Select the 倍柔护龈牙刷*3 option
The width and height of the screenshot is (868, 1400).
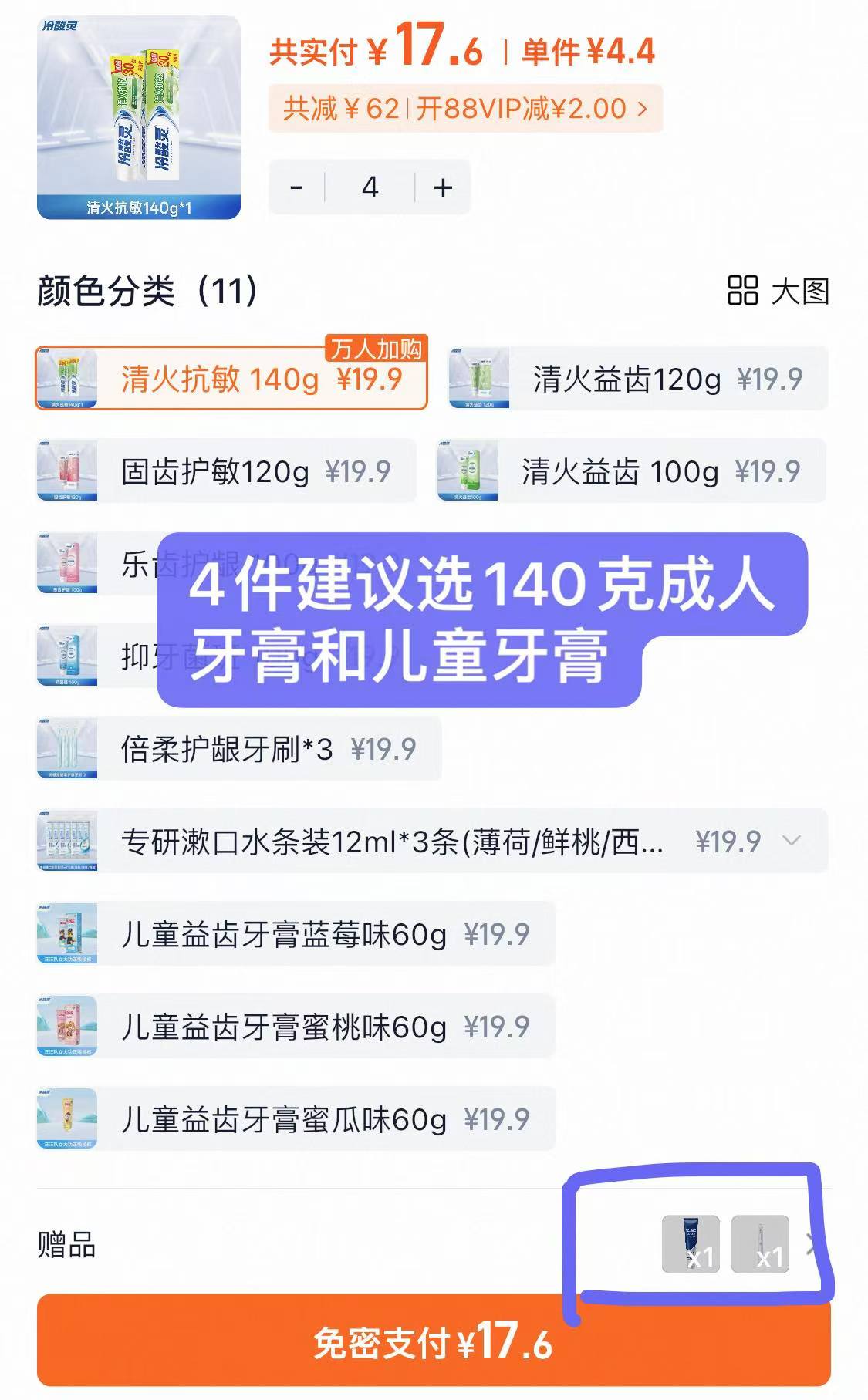(270, 747)
